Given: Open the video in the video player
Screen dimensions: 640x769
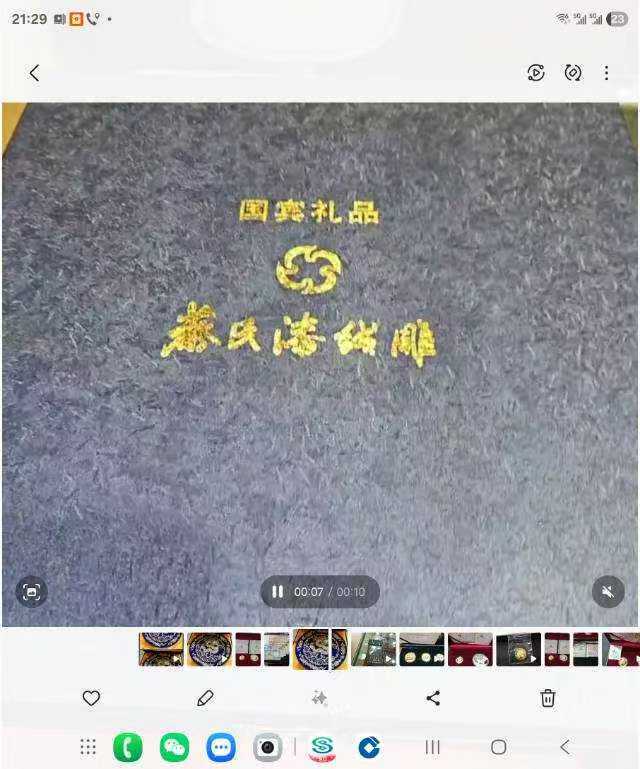Looking at the screenshot, I should pos(536,73).
